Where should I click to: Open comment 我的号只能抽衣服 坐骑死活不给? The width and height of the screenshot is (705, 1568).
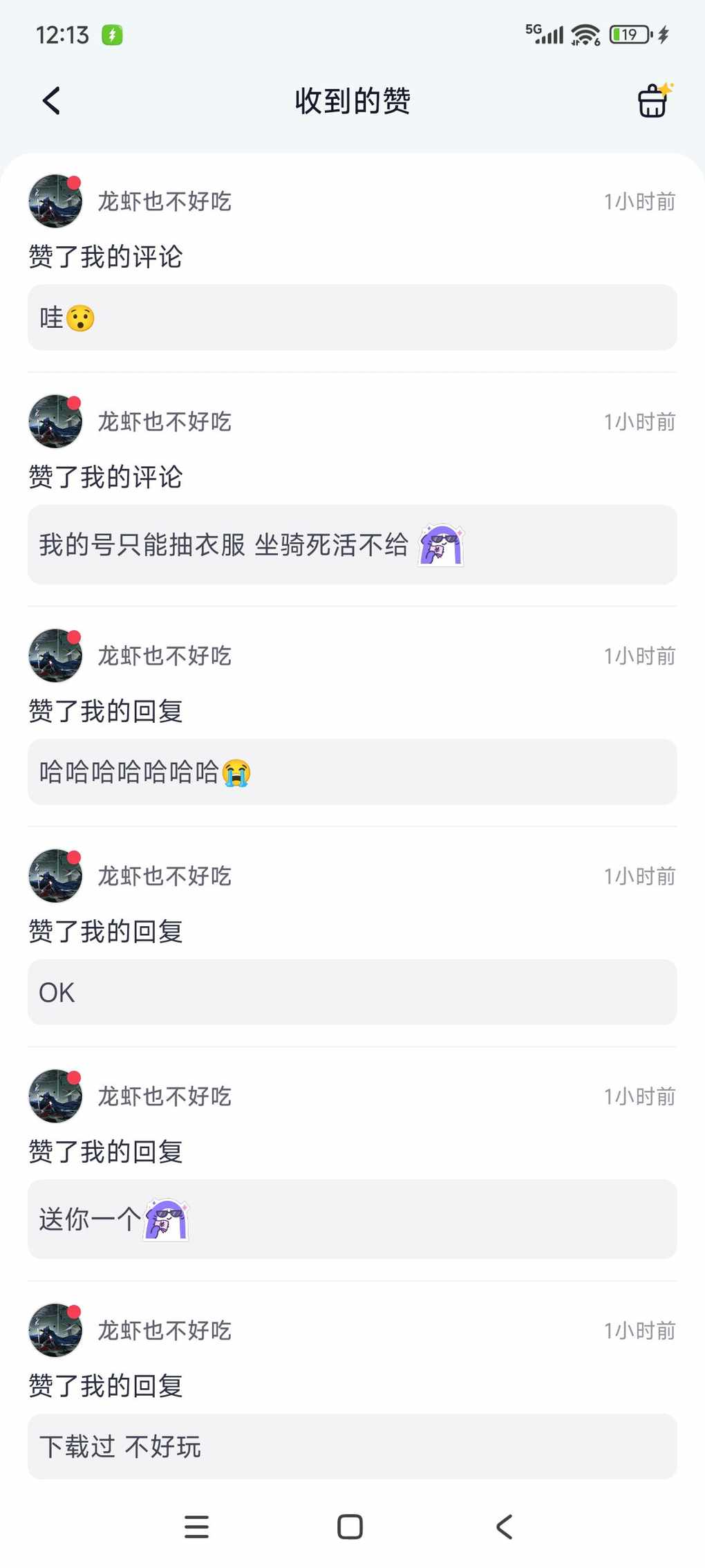(x=352, y=545)
